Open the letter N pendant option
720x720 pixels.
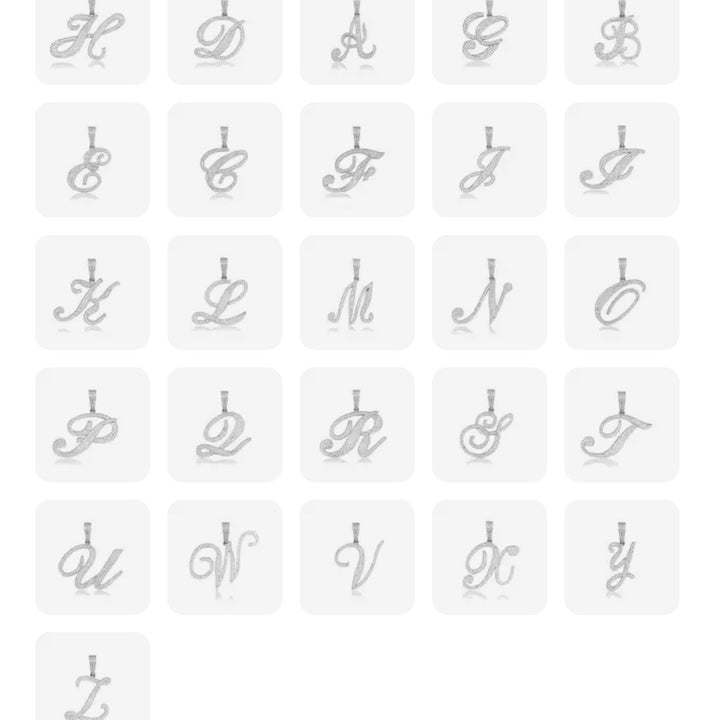pos(489,293)
